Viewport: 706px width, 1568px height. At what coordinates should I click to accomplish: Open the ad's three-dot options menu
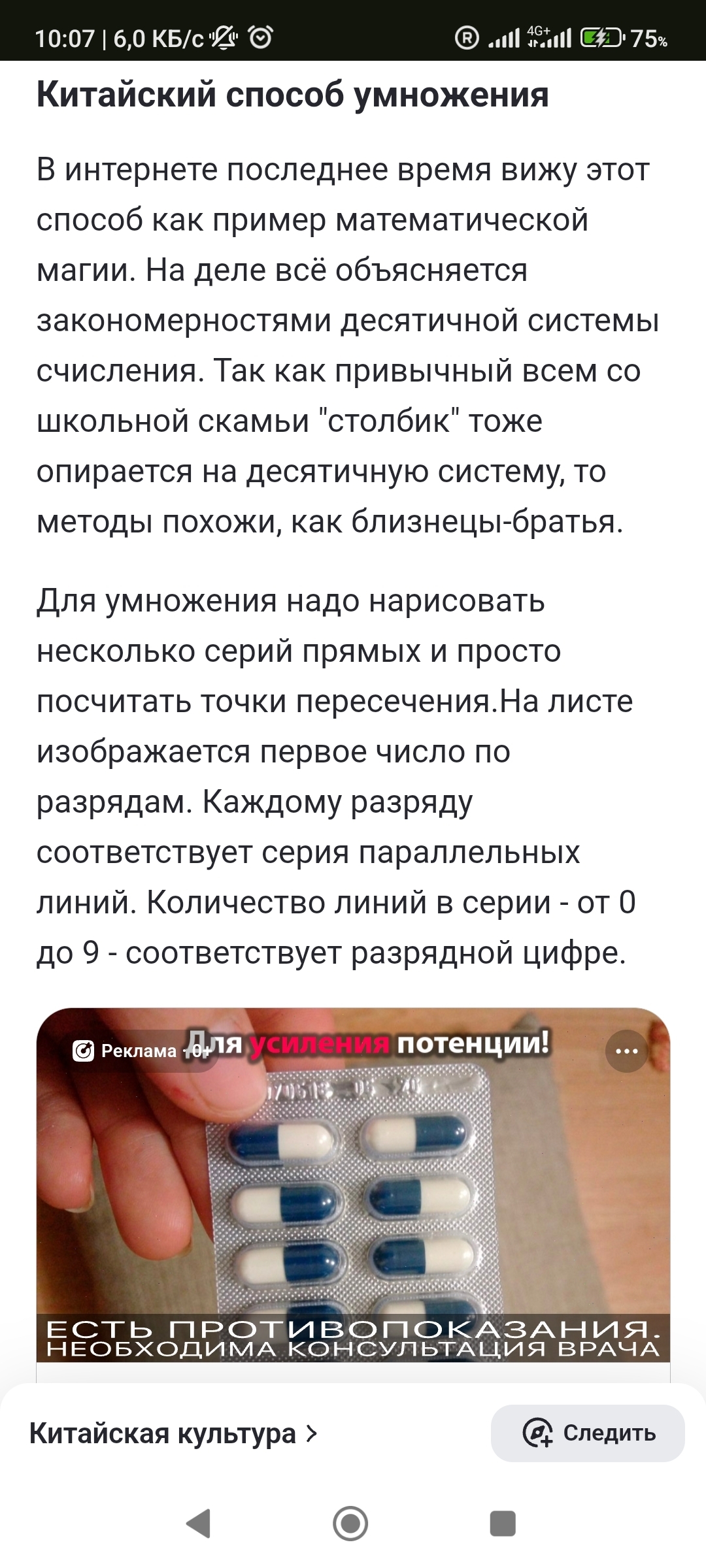[x=626, y=1051]
